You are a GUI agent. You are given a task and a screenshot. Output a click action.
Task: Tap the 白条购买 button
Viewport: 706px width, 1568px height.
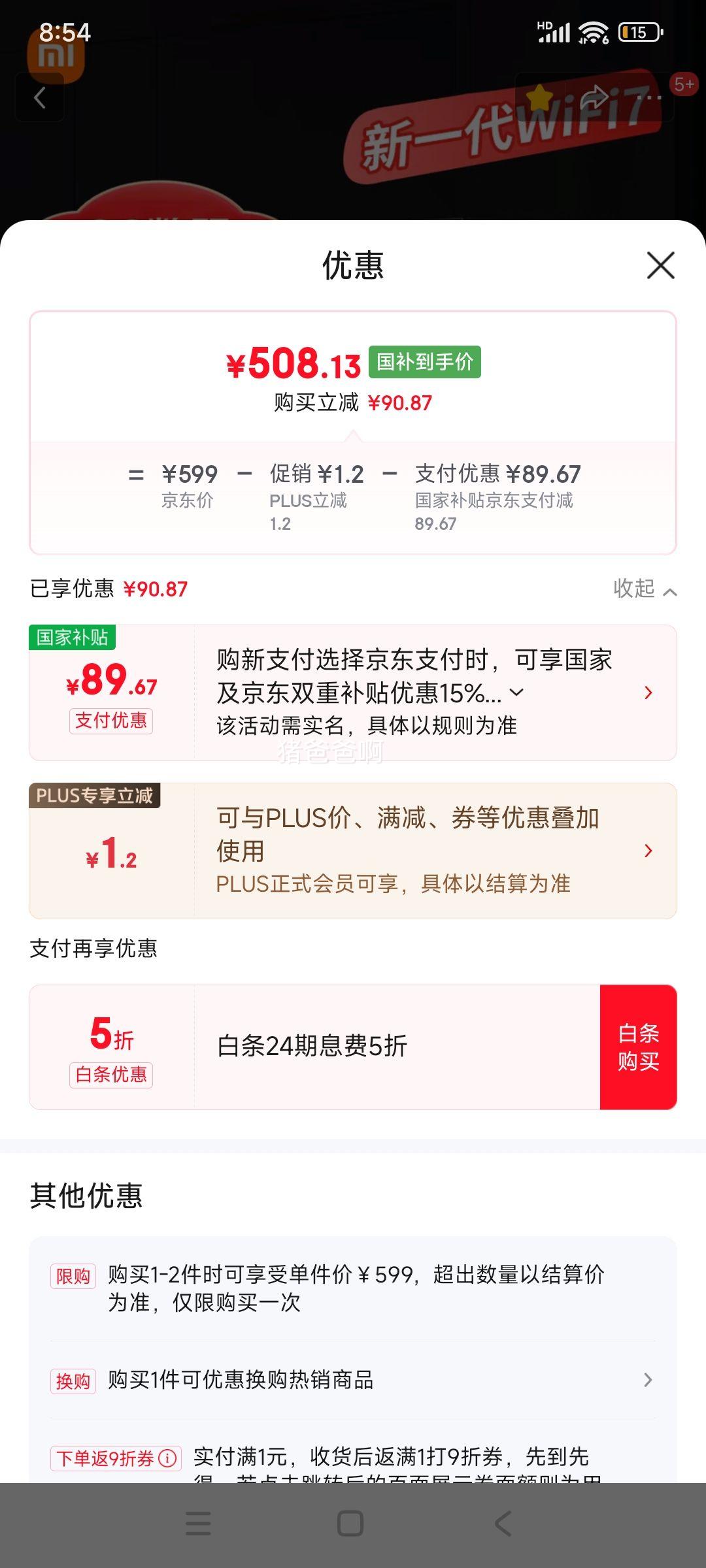(x=638, y=1047)
